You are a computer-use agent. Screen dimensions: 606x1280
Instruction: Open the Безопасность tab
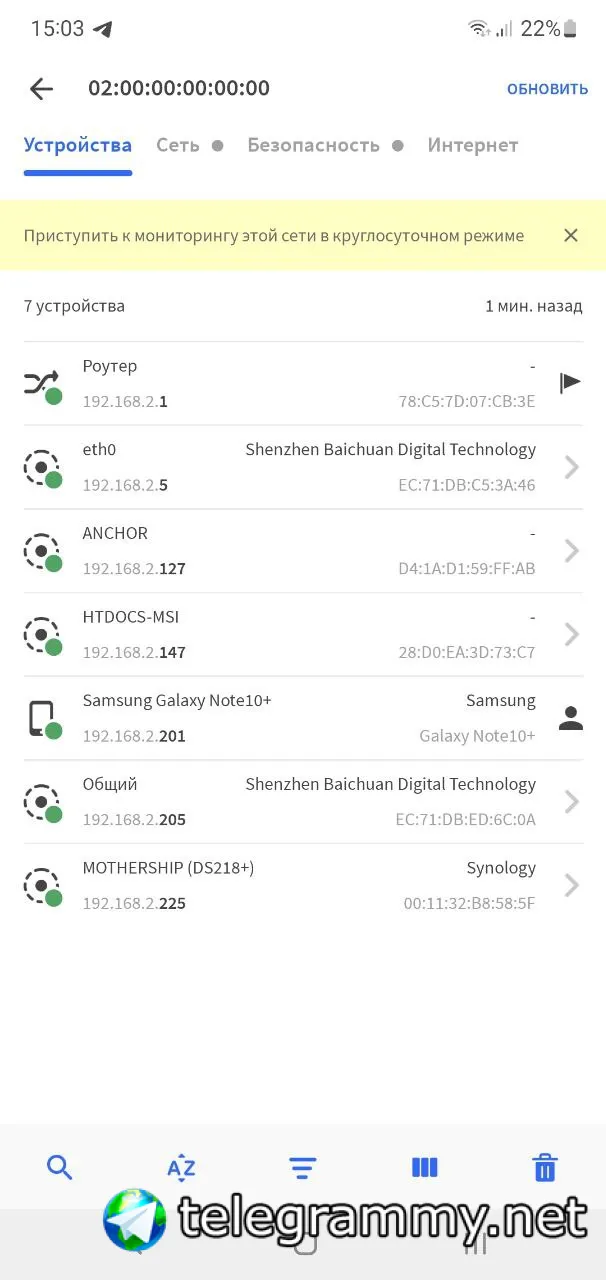(314, 146)
